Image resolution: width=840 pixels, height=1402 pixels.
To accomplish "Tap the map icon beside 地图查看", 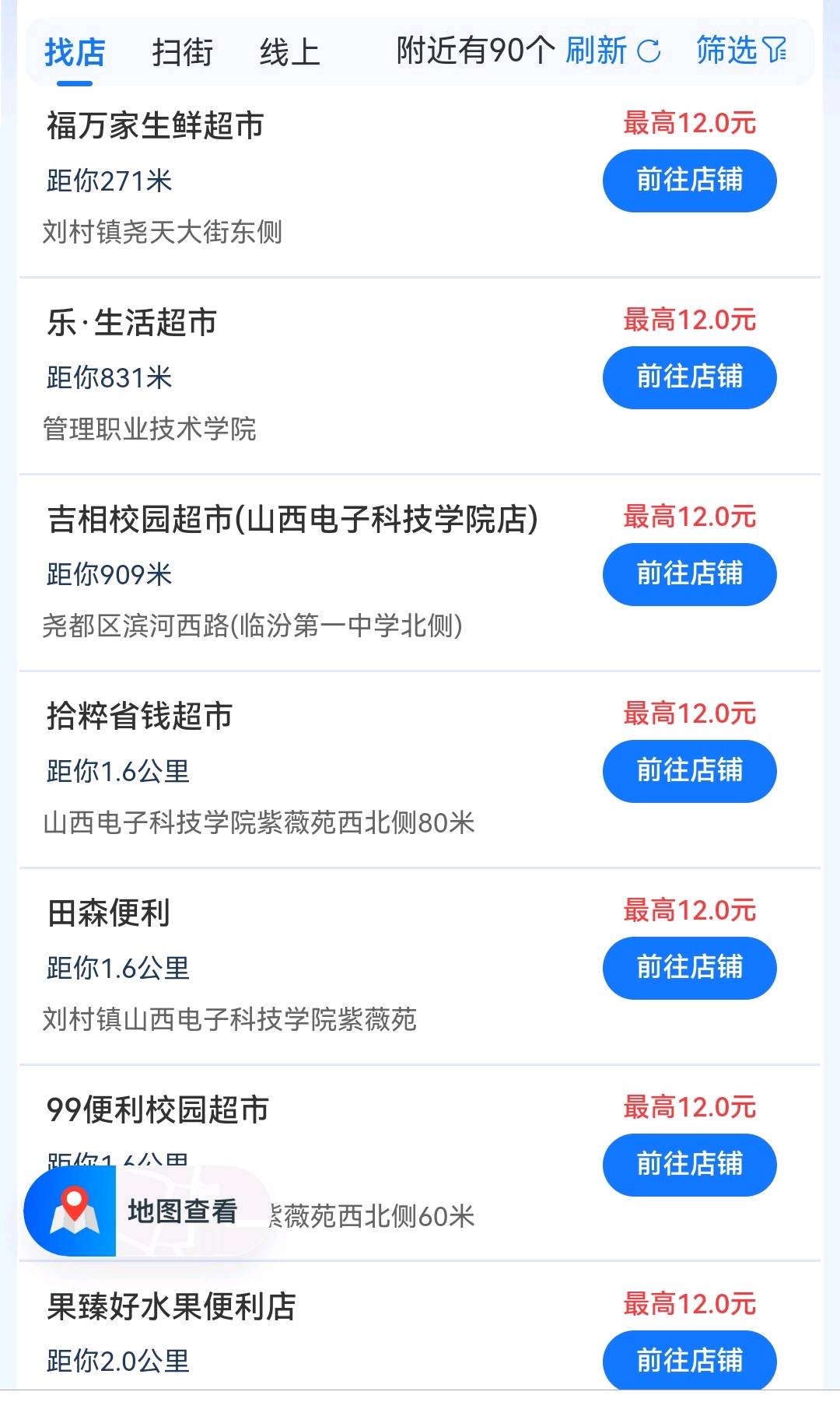I will coord(74,1210).
